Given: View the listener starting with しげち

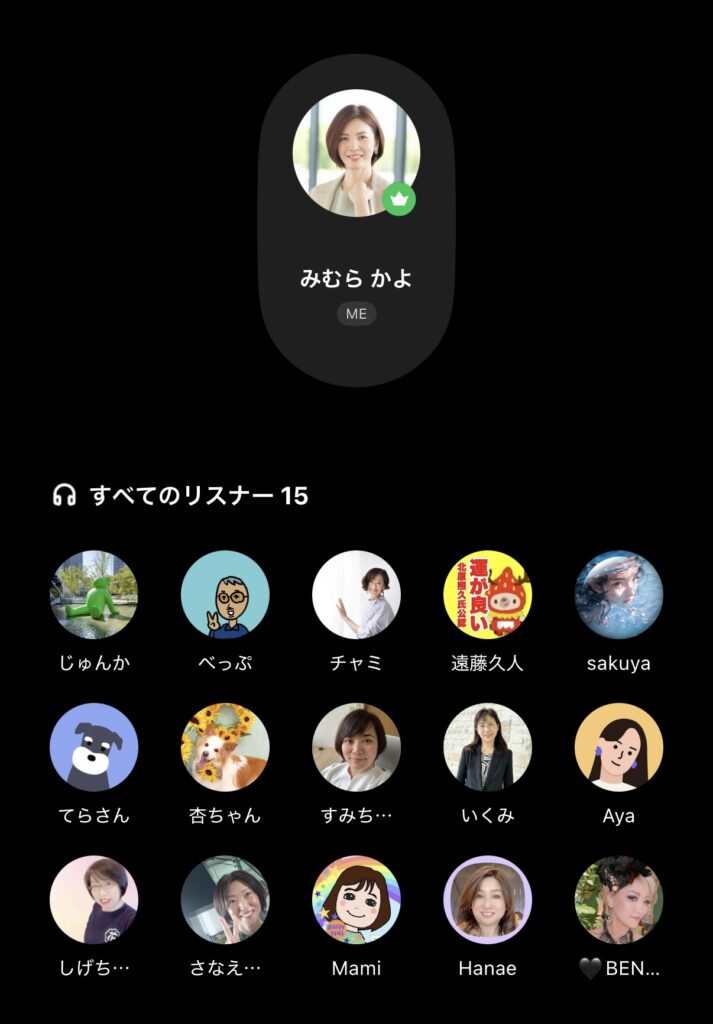Looking at the screenshot, I should (94, 899).
